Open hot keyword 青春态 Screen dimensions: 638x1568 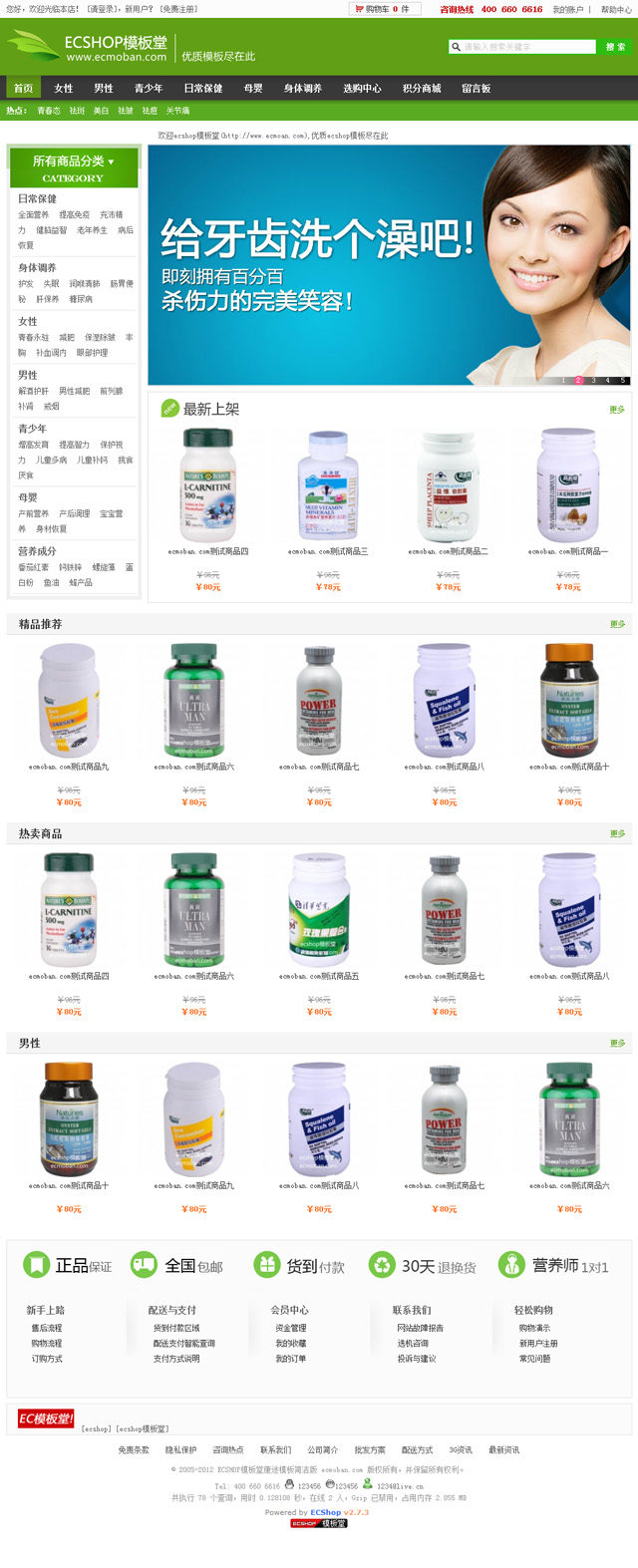tap(49, 111)
